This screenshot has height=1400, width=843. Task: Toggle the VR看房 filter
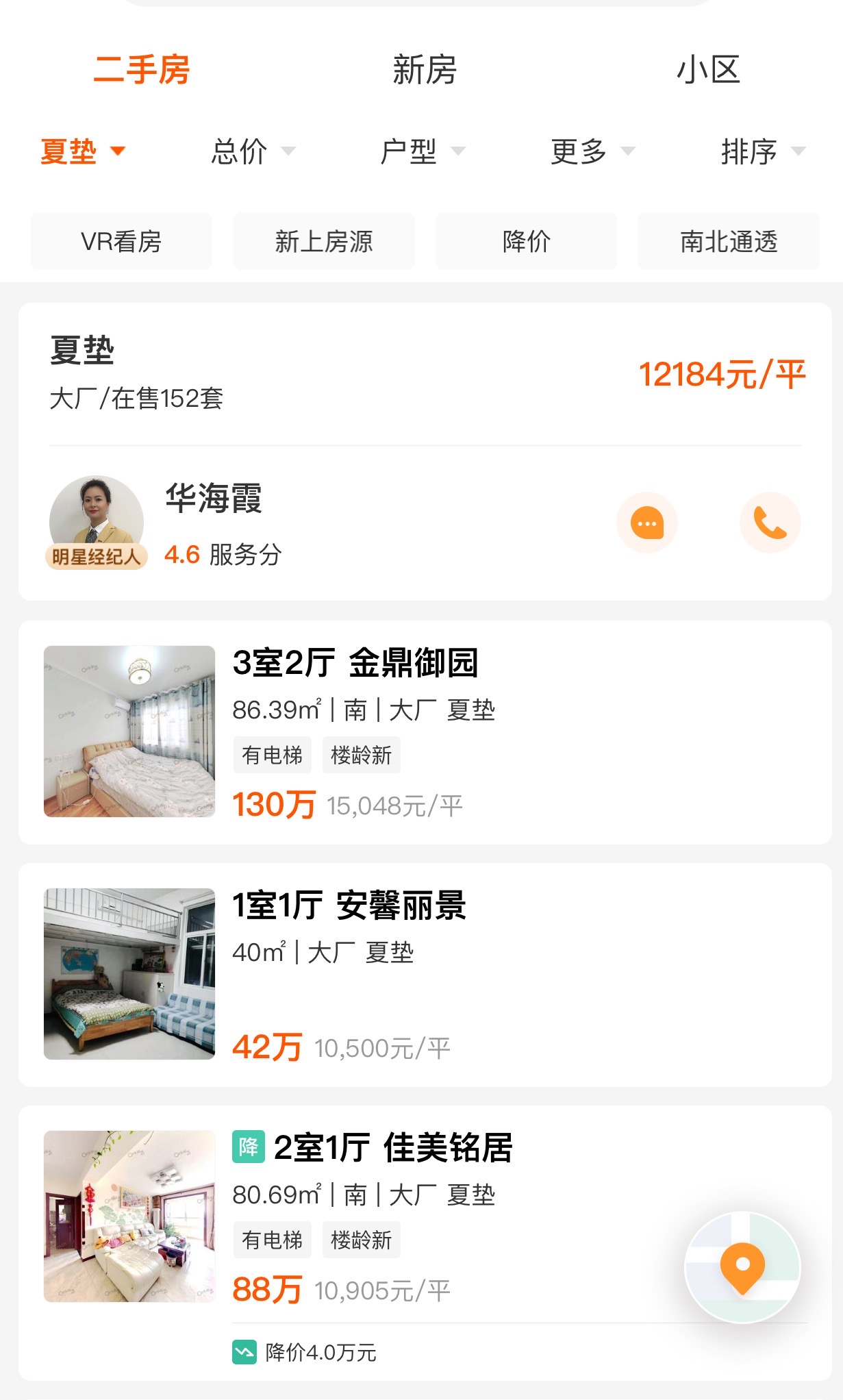tap(121, 241)
